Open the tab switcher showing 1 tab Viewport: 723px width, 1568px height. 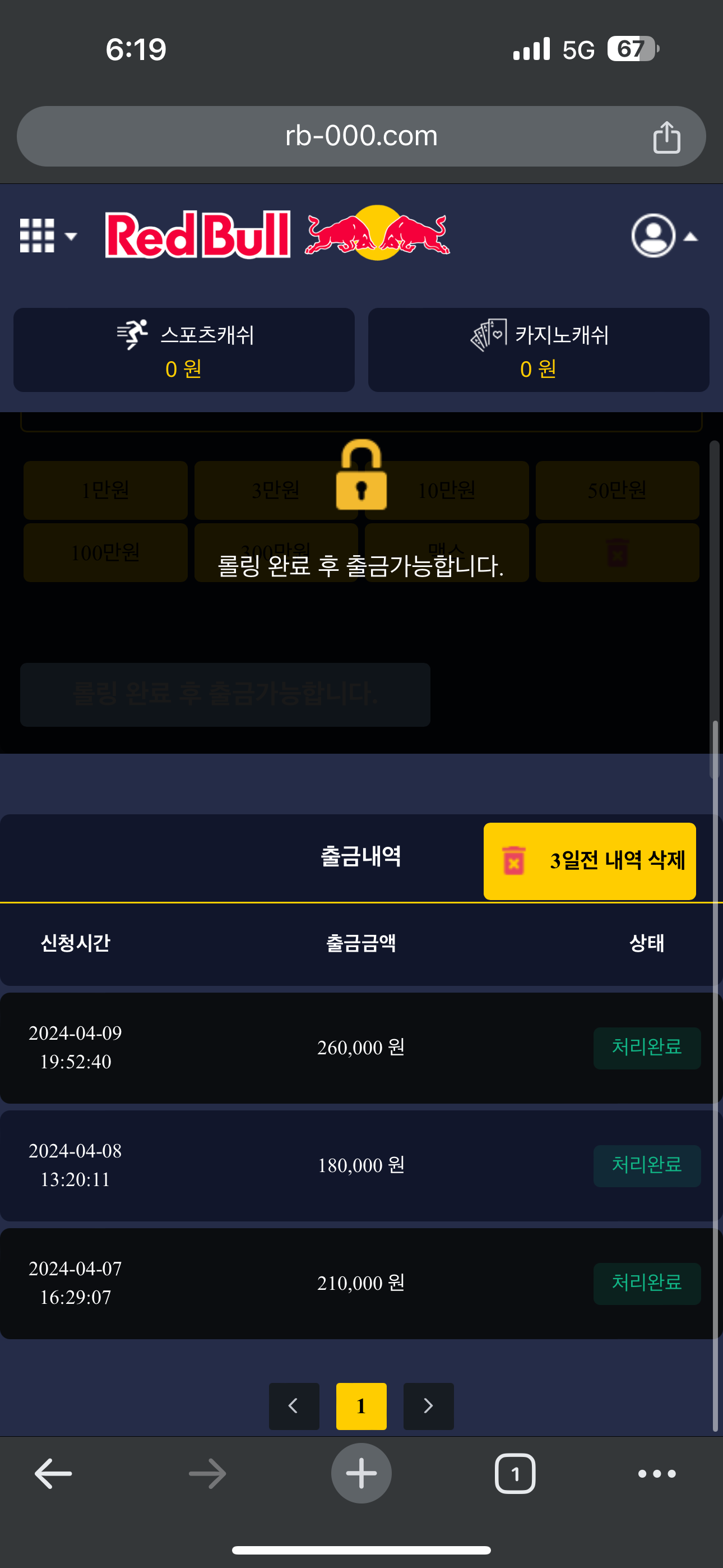click(515, 1474)
